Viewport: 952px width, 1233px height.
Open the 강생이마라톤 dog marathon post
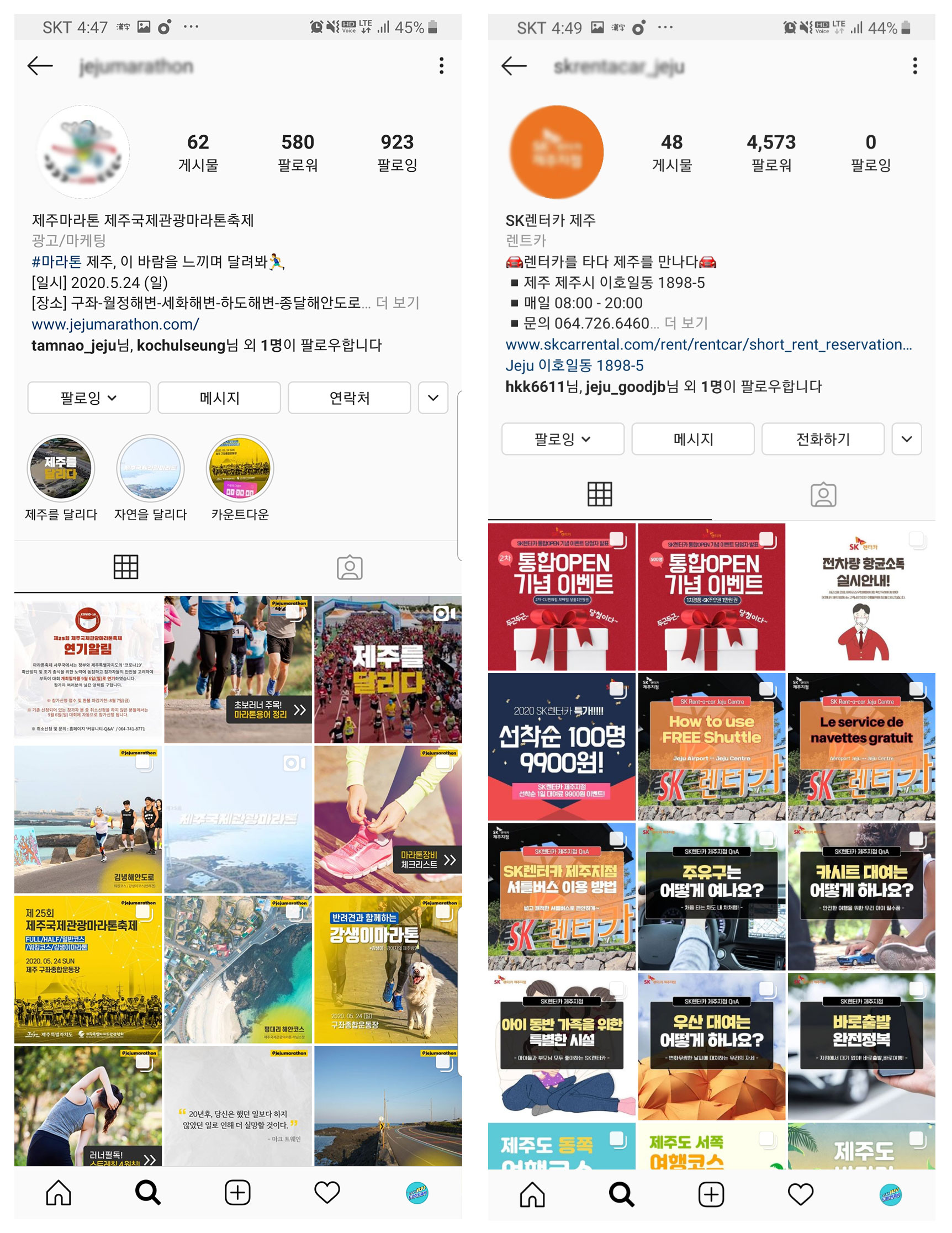pyautogui.click(x=387, y=969)
